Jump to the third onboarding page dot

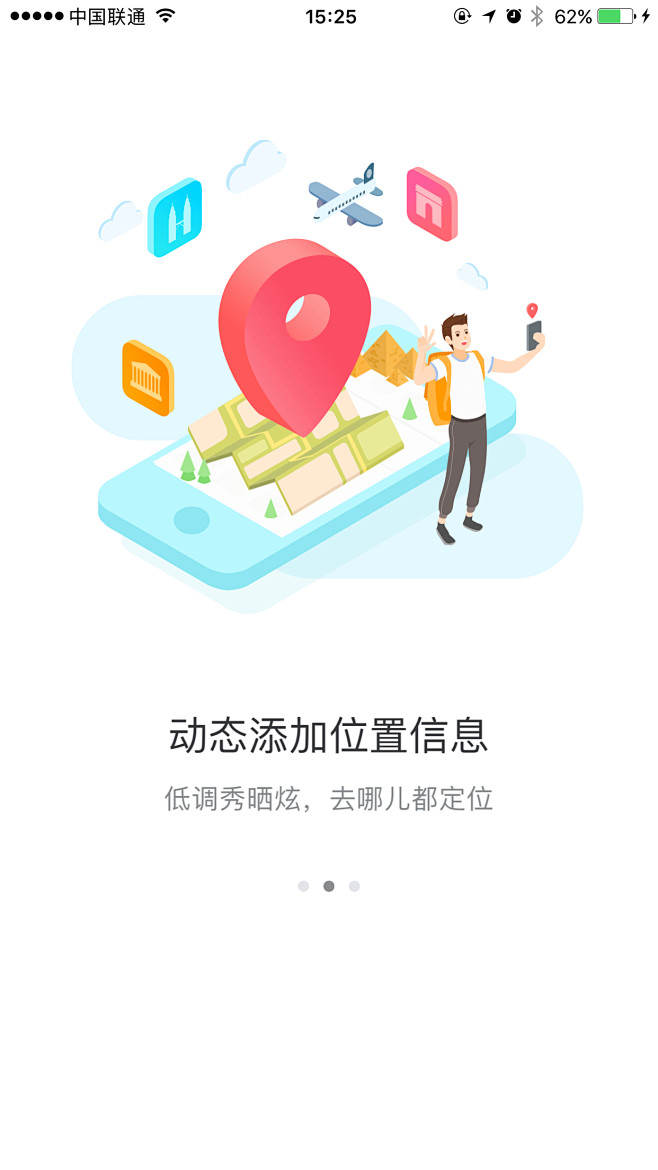pos(354,886)
